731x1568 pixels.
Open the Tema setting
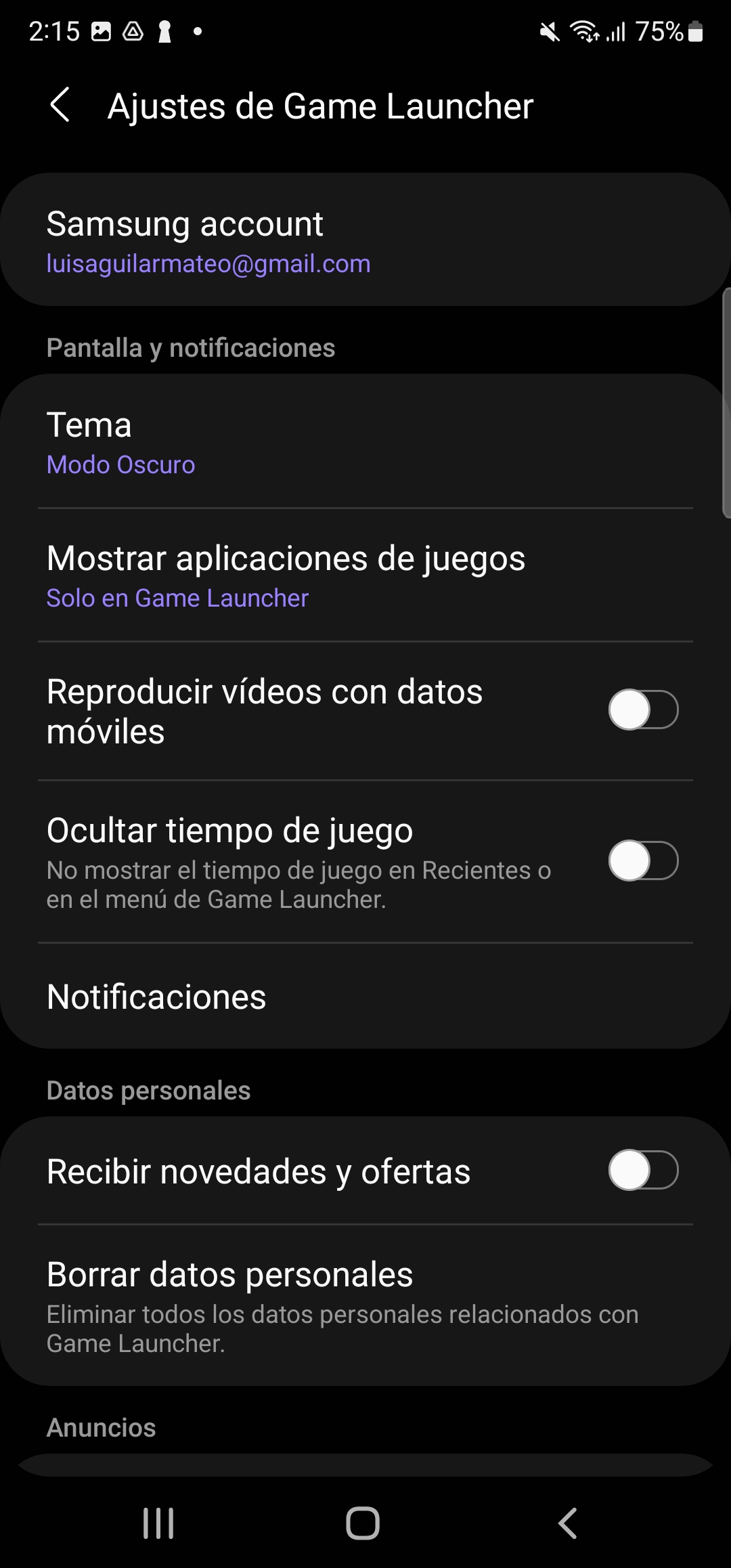pos(365,441)
